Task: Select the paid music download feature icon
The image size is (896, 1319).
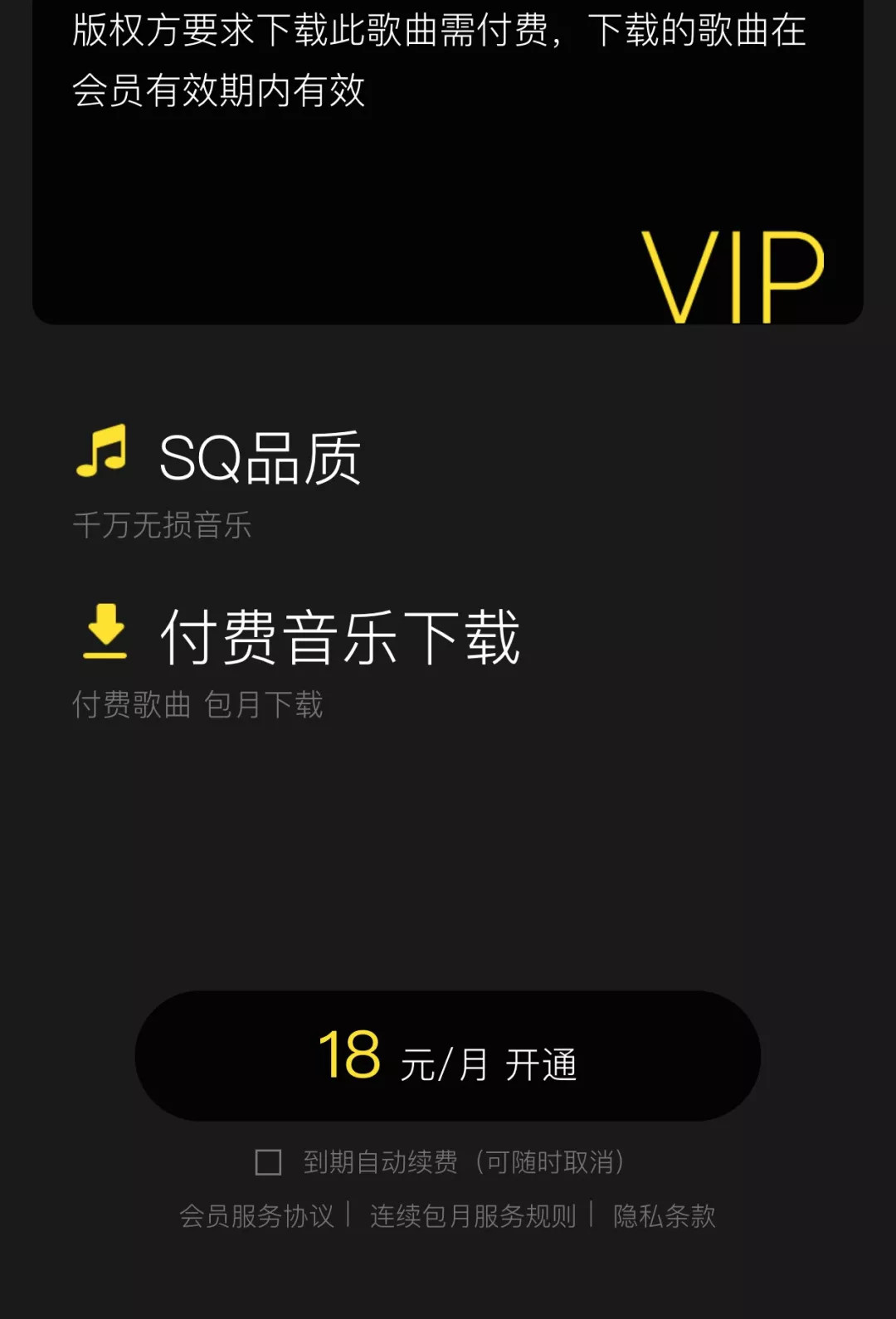Action: (103, 635)
